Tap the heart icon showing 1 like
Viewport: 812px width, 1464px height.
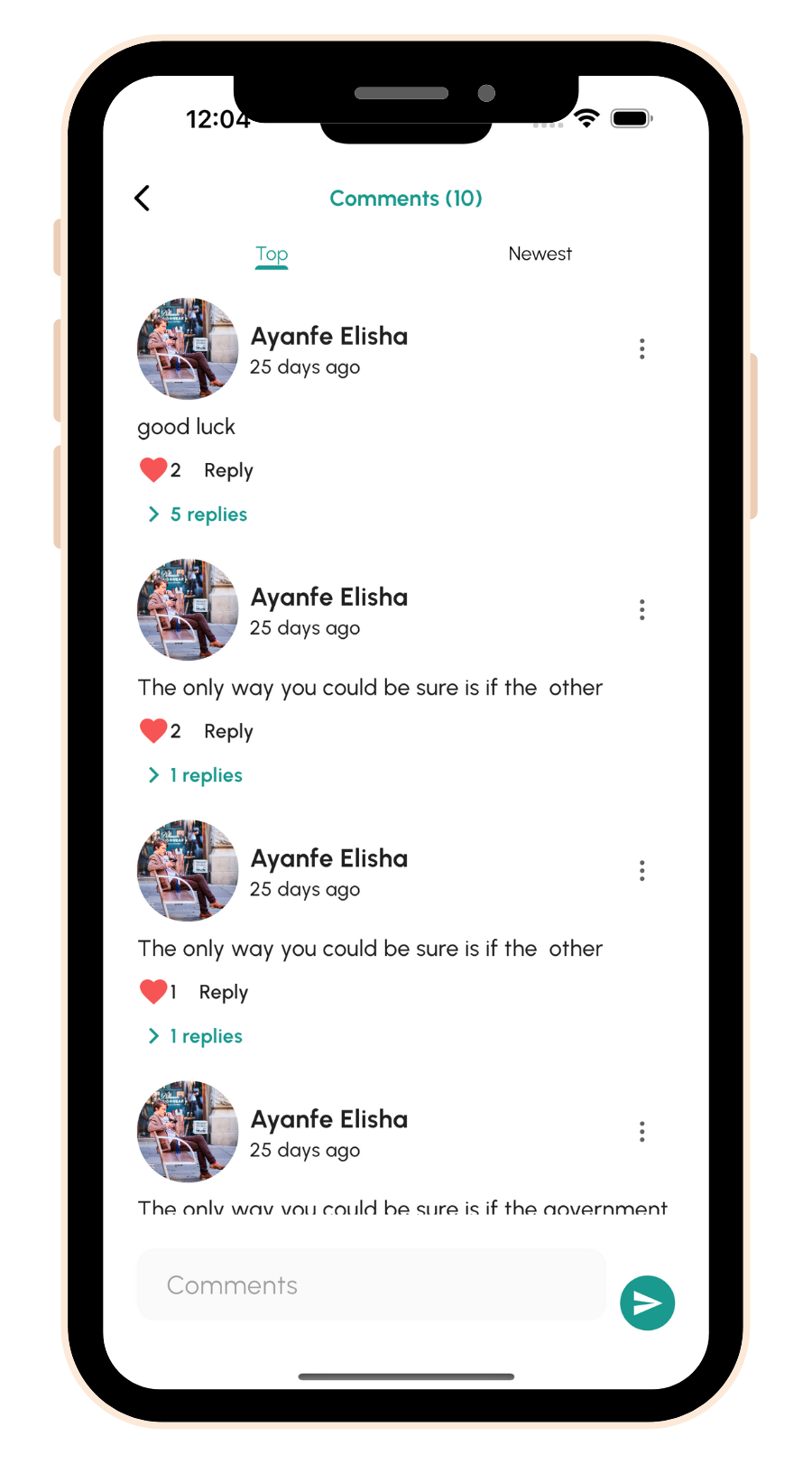153,991
